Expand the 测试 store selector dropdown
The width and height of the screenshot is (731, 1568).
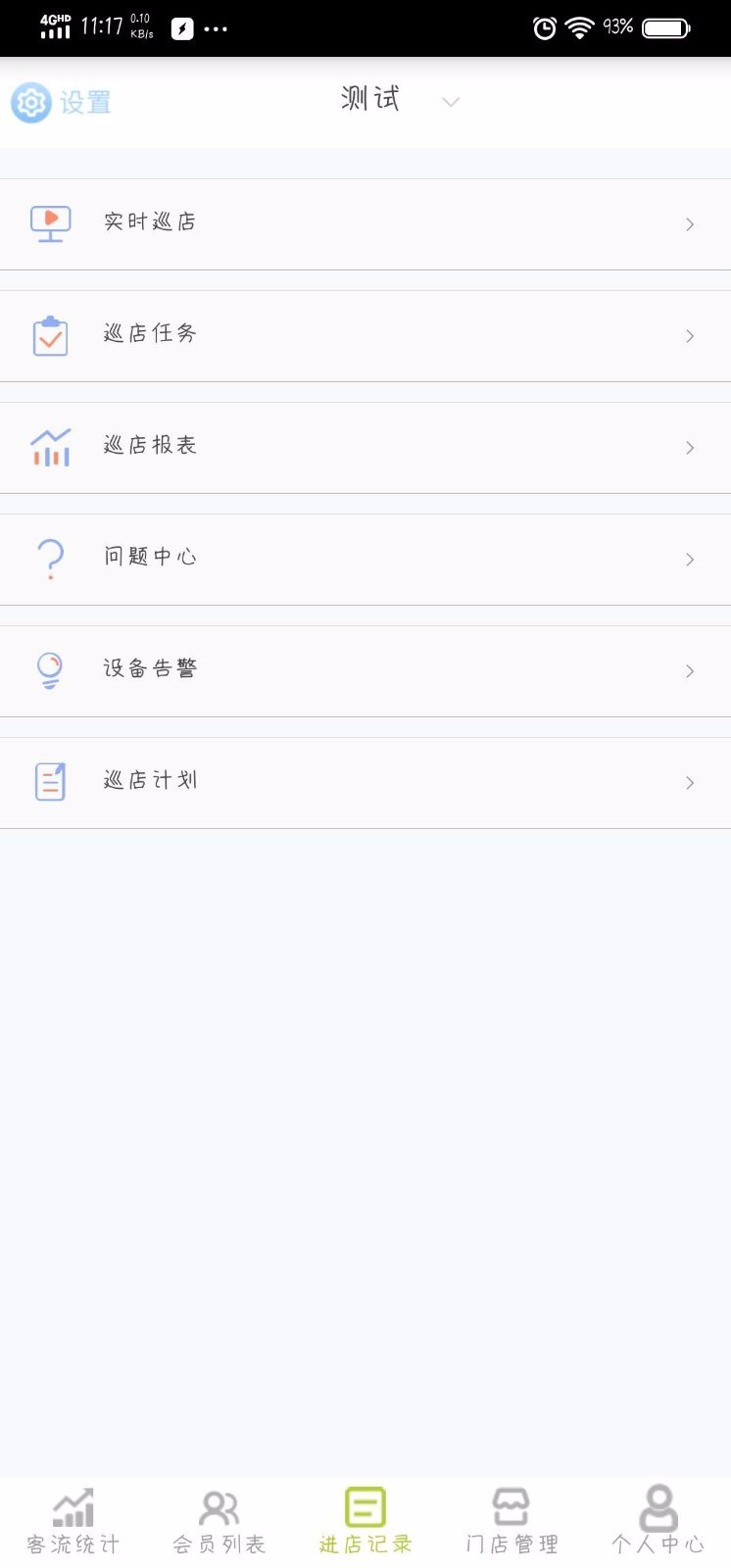click(x=450, y=102)
